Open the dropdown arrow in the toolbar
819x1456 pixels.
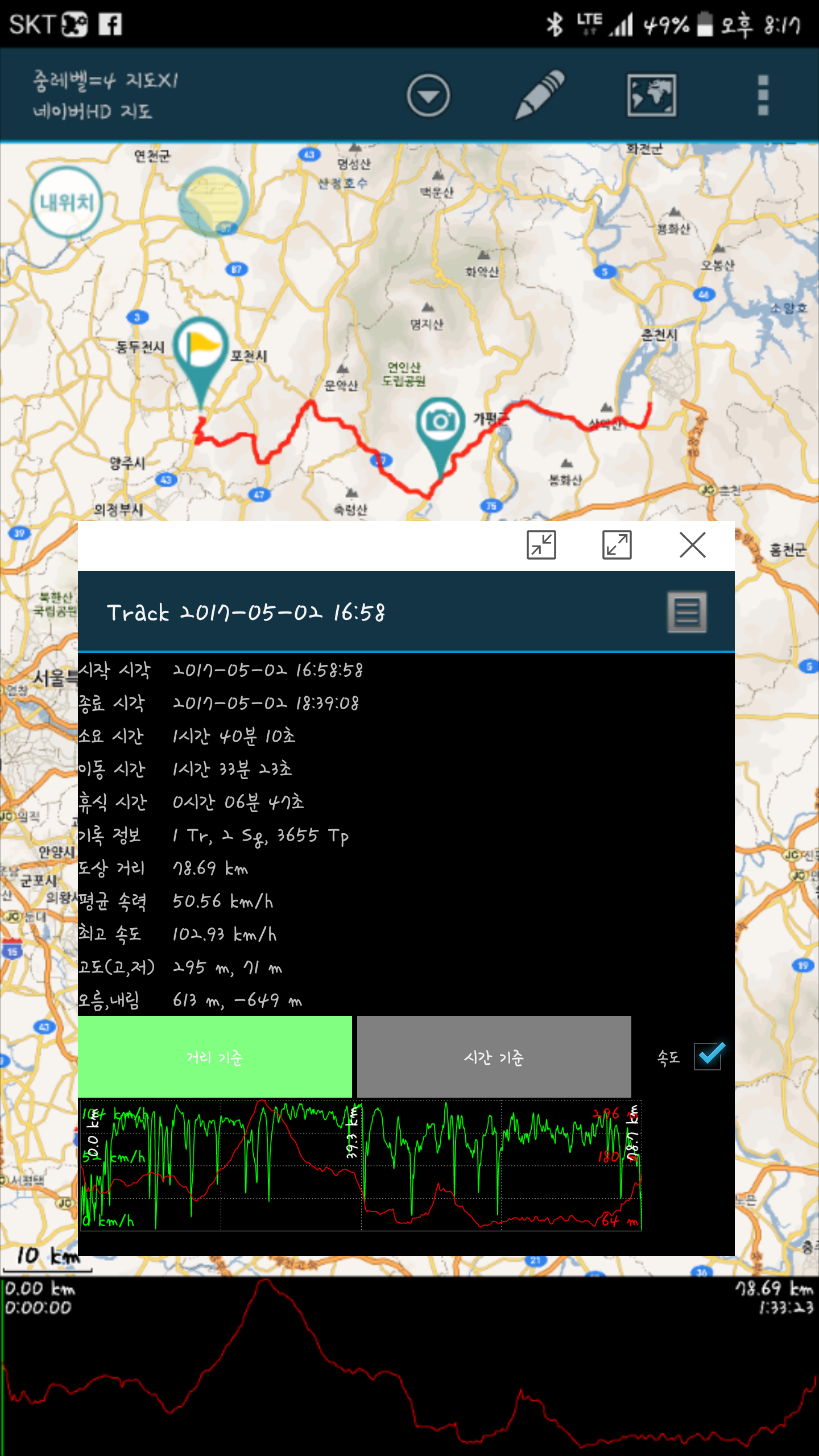point(428,96)
